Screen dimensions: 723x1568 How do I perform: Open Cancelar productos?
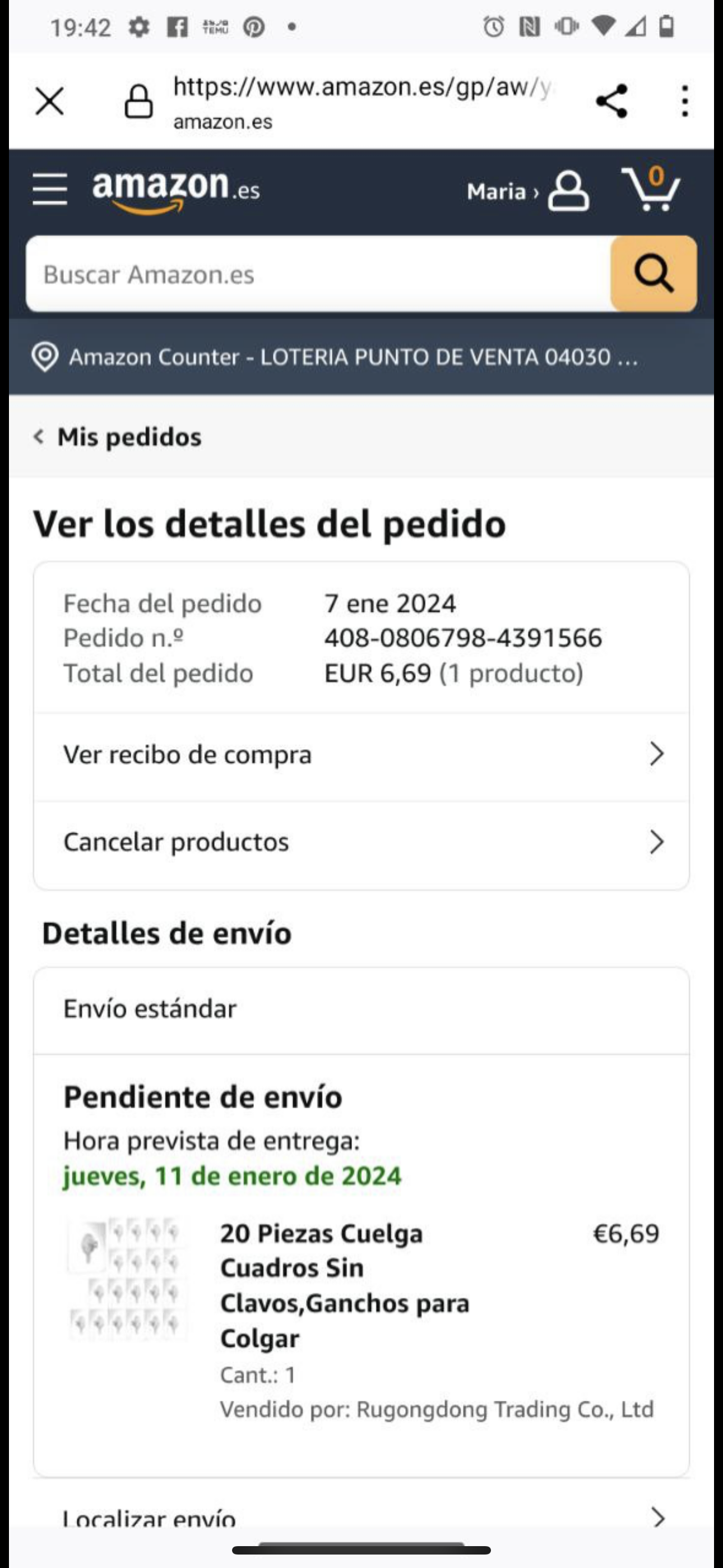[x=361, y=843]
